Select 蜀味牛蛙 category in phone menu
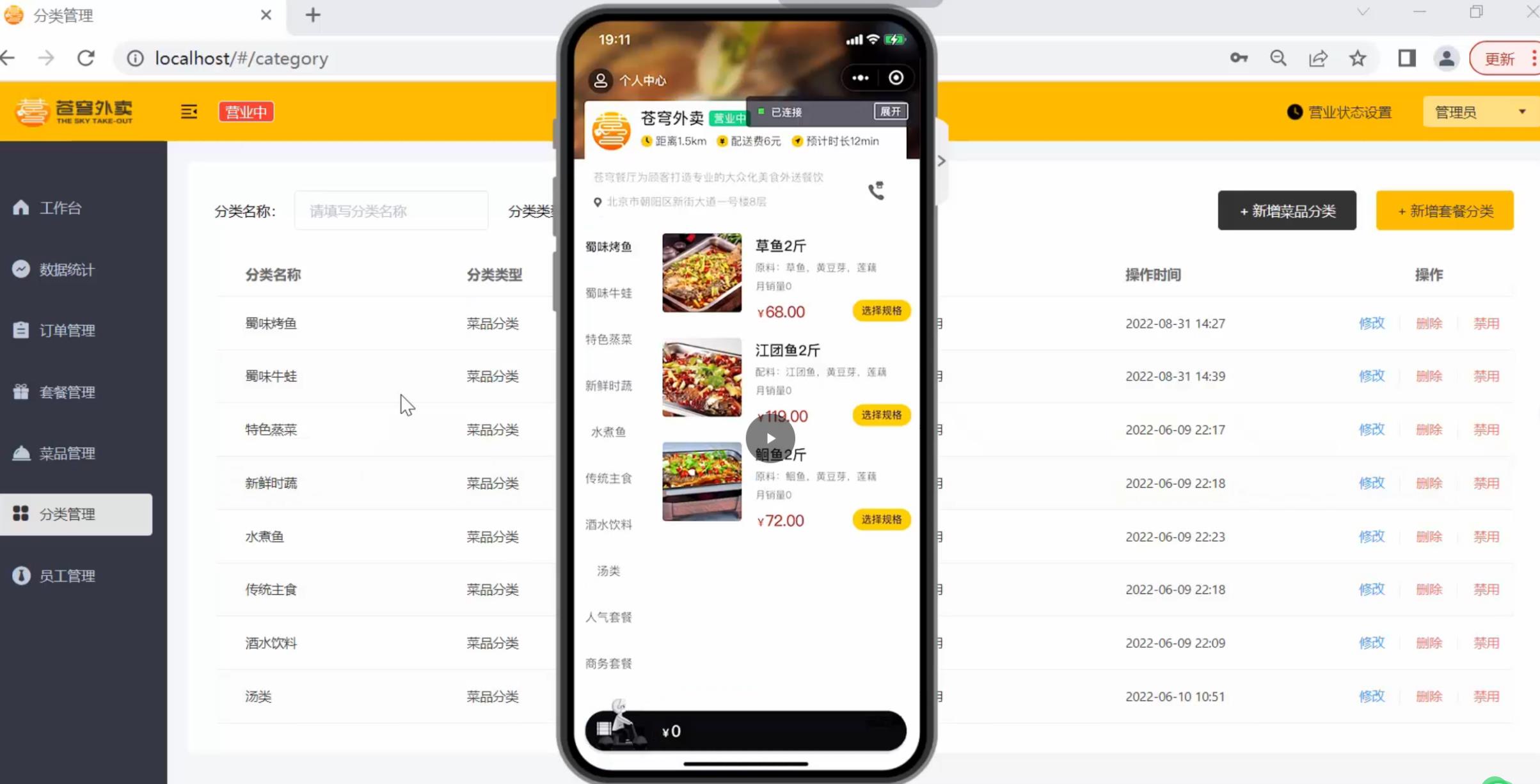The height and width of the screenshot is (784, 1540). [608, 293]
